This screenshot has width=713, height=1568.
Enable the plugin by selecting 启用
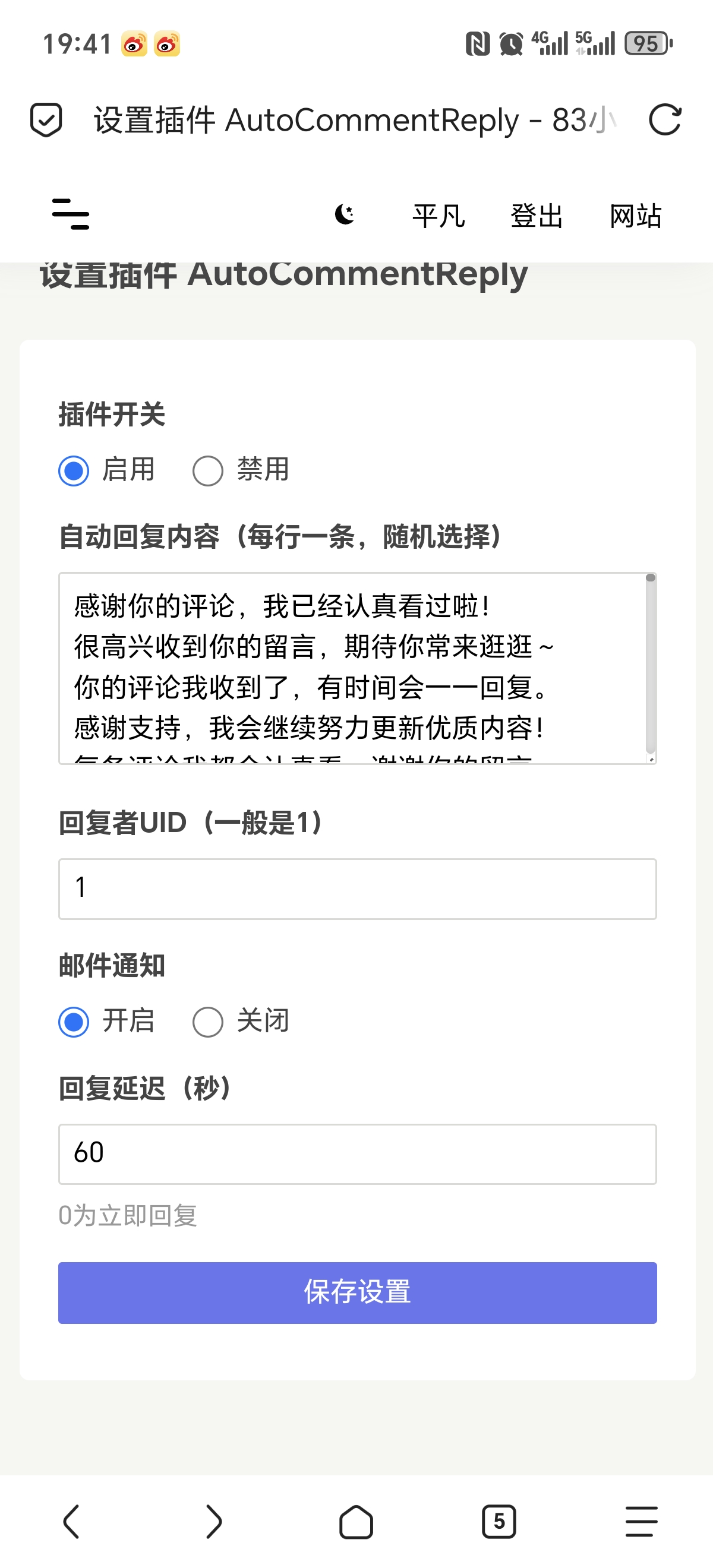pos(73,469)
